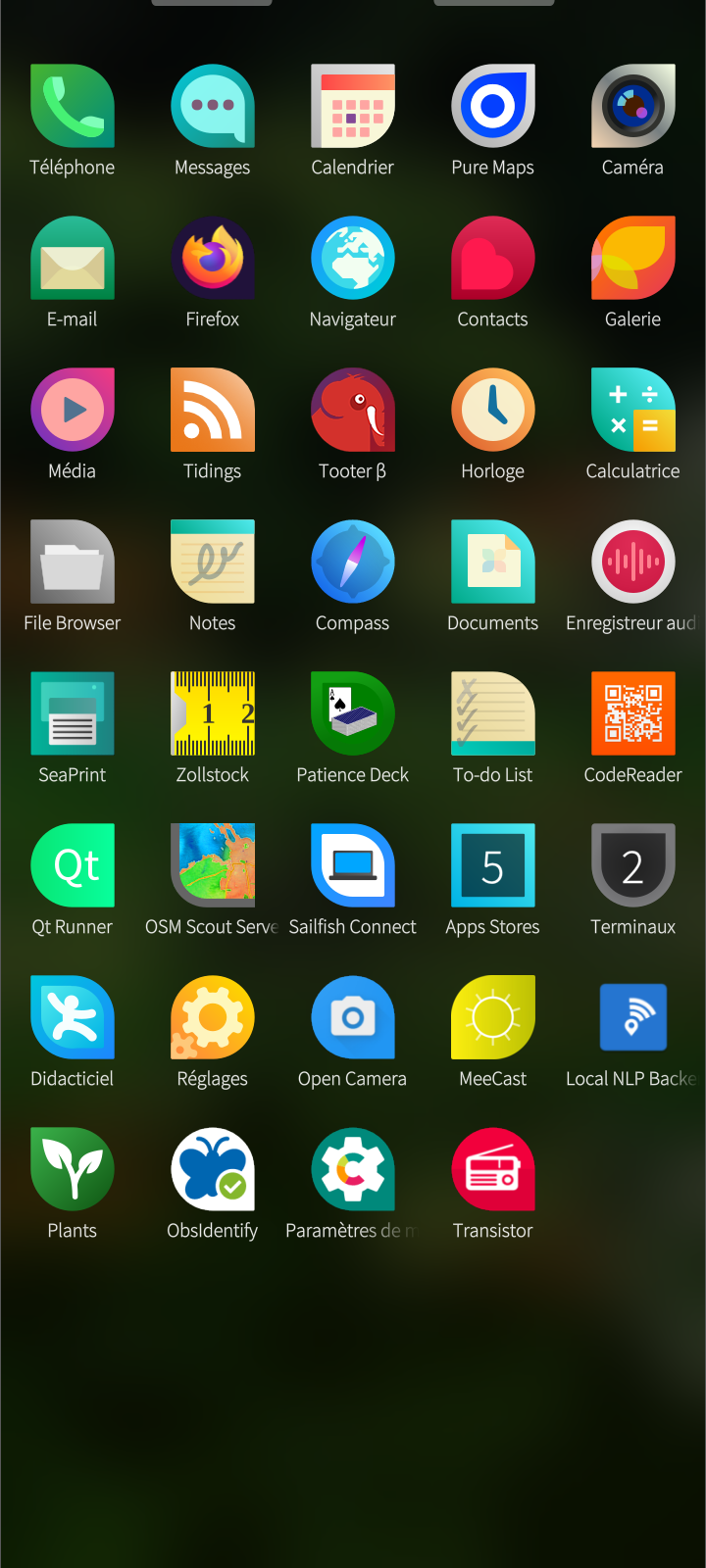Open Calendrier
The width and height of the screenshot is (706, 1568).
click(353, 106)
